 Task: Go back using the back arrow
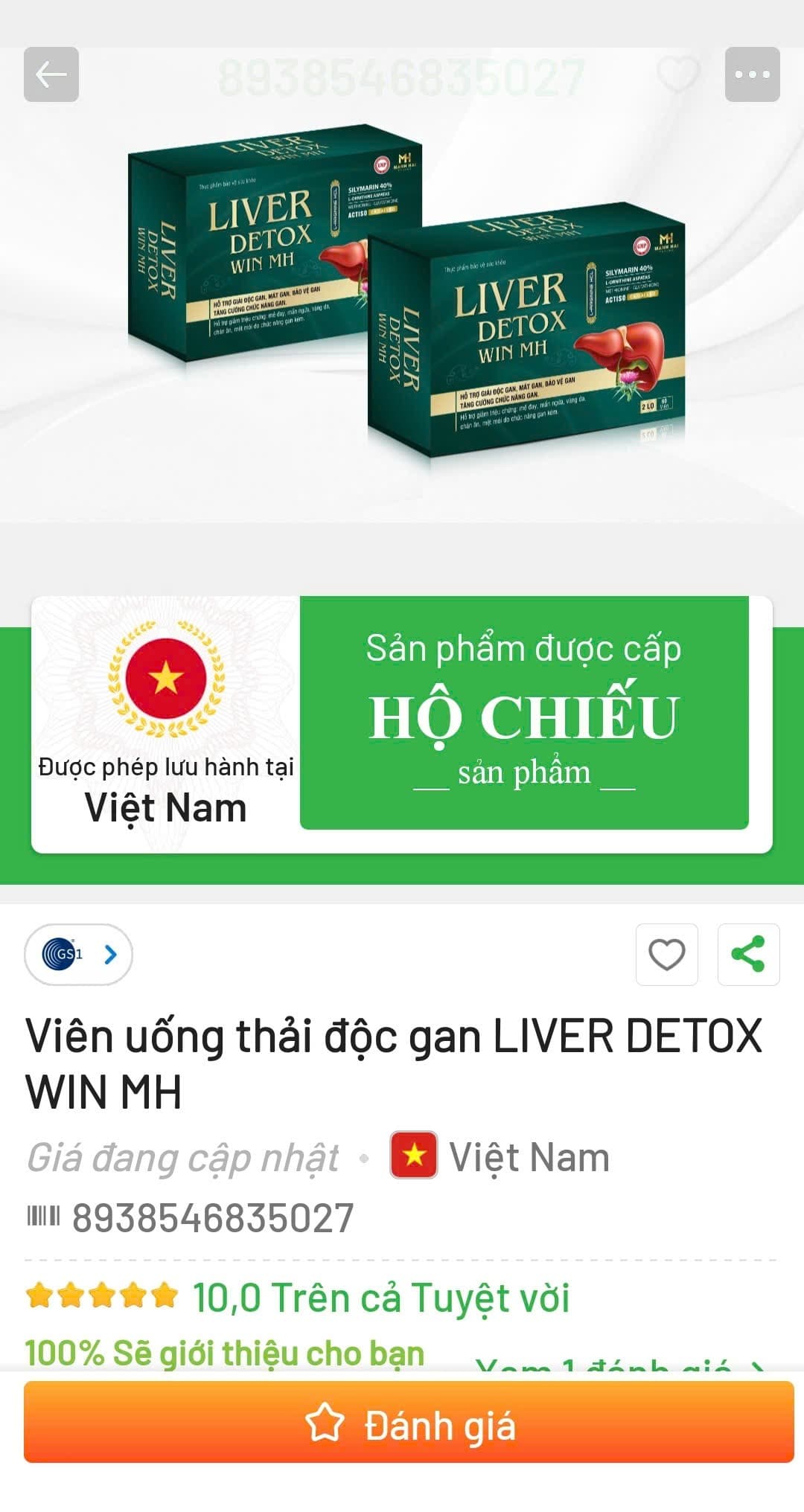tap(50, 74)
